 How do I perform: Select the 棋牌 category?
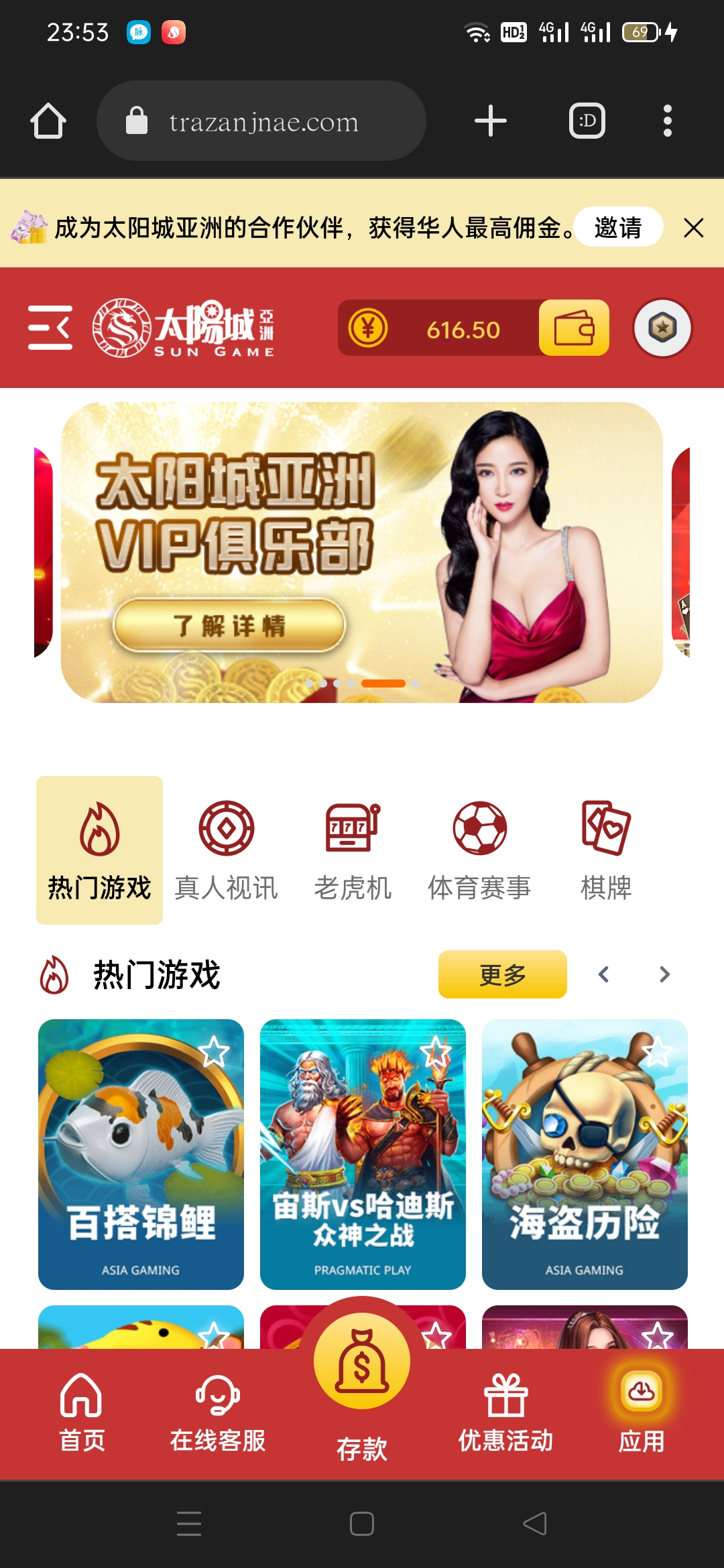pyautogui.click(x=606, y=850)
